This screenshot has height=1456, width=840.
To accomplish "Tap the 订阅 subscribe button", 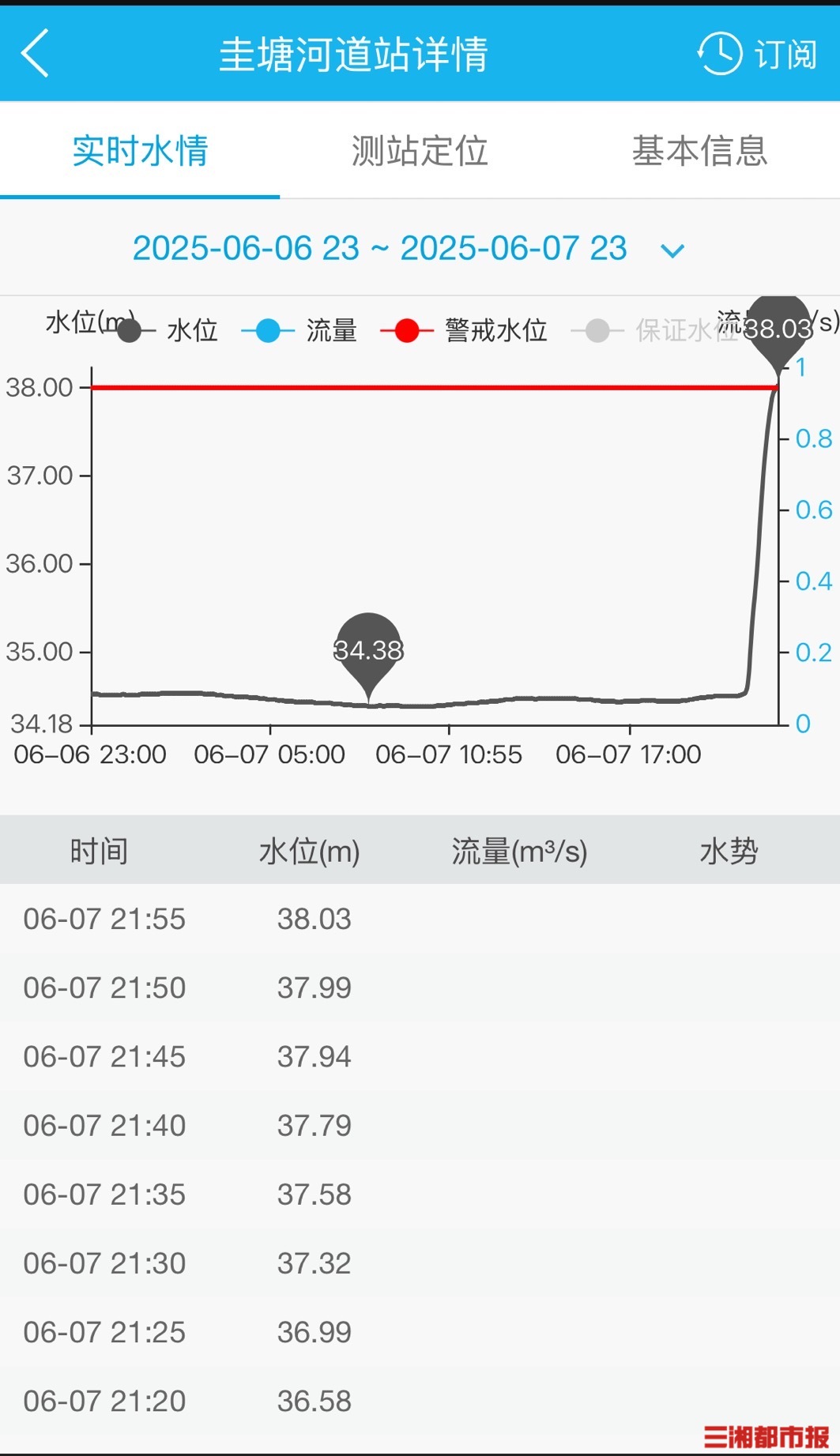I will coord(757,54).
